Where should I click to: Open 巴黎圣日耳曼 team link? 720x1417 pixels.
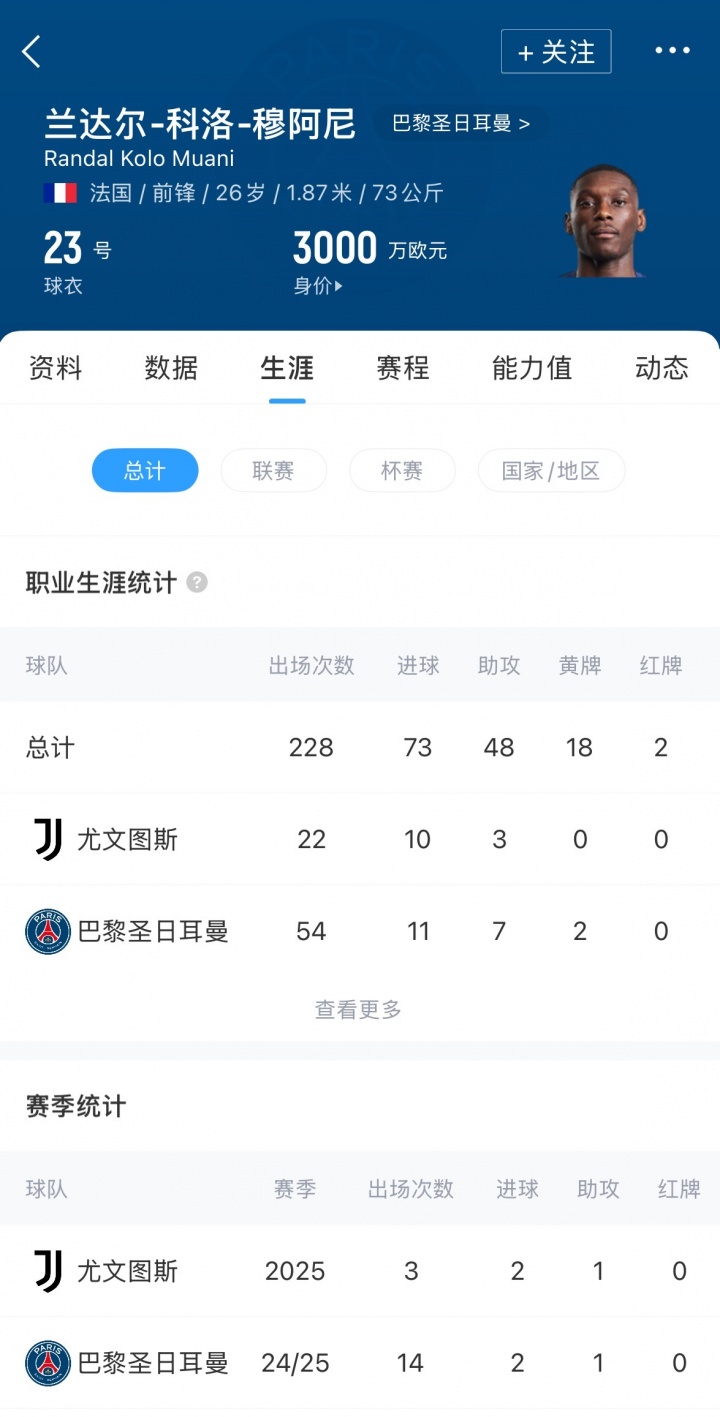[x=460, y=124]
